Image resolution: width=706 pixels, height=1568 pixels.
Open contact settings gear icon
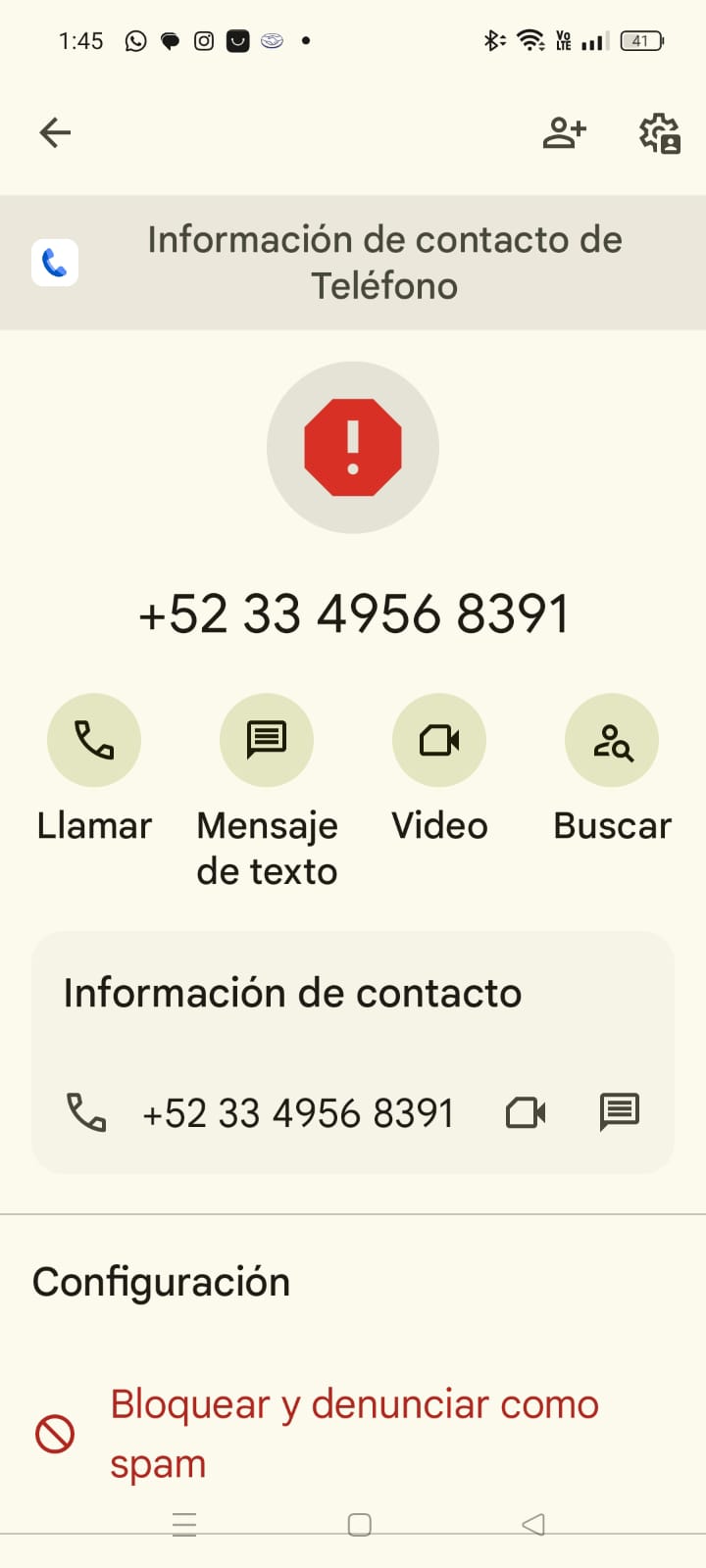(660, 133)
